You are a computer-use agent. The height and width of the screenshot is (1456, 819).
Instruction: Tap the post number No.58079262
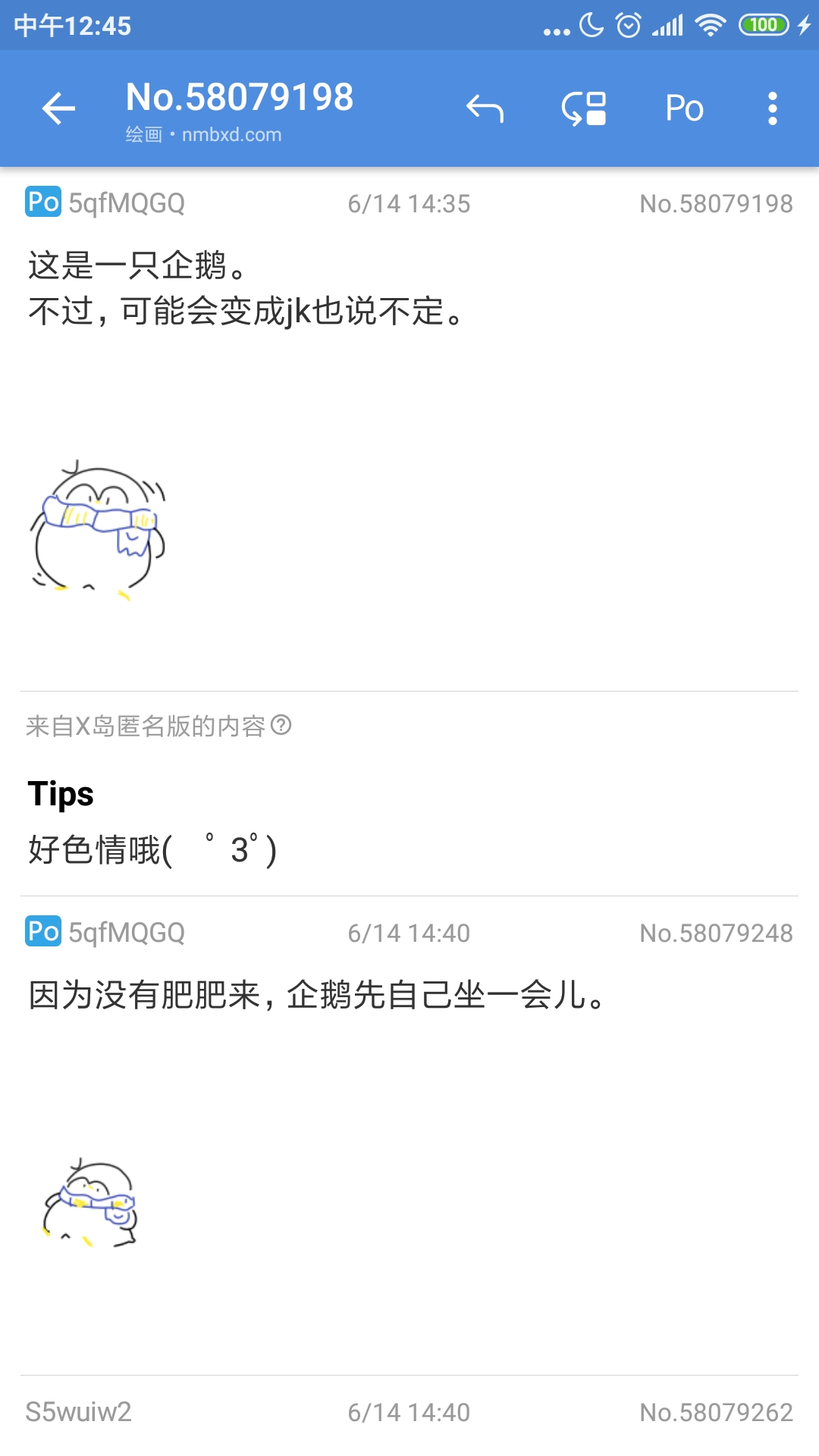pos(716,1412)
